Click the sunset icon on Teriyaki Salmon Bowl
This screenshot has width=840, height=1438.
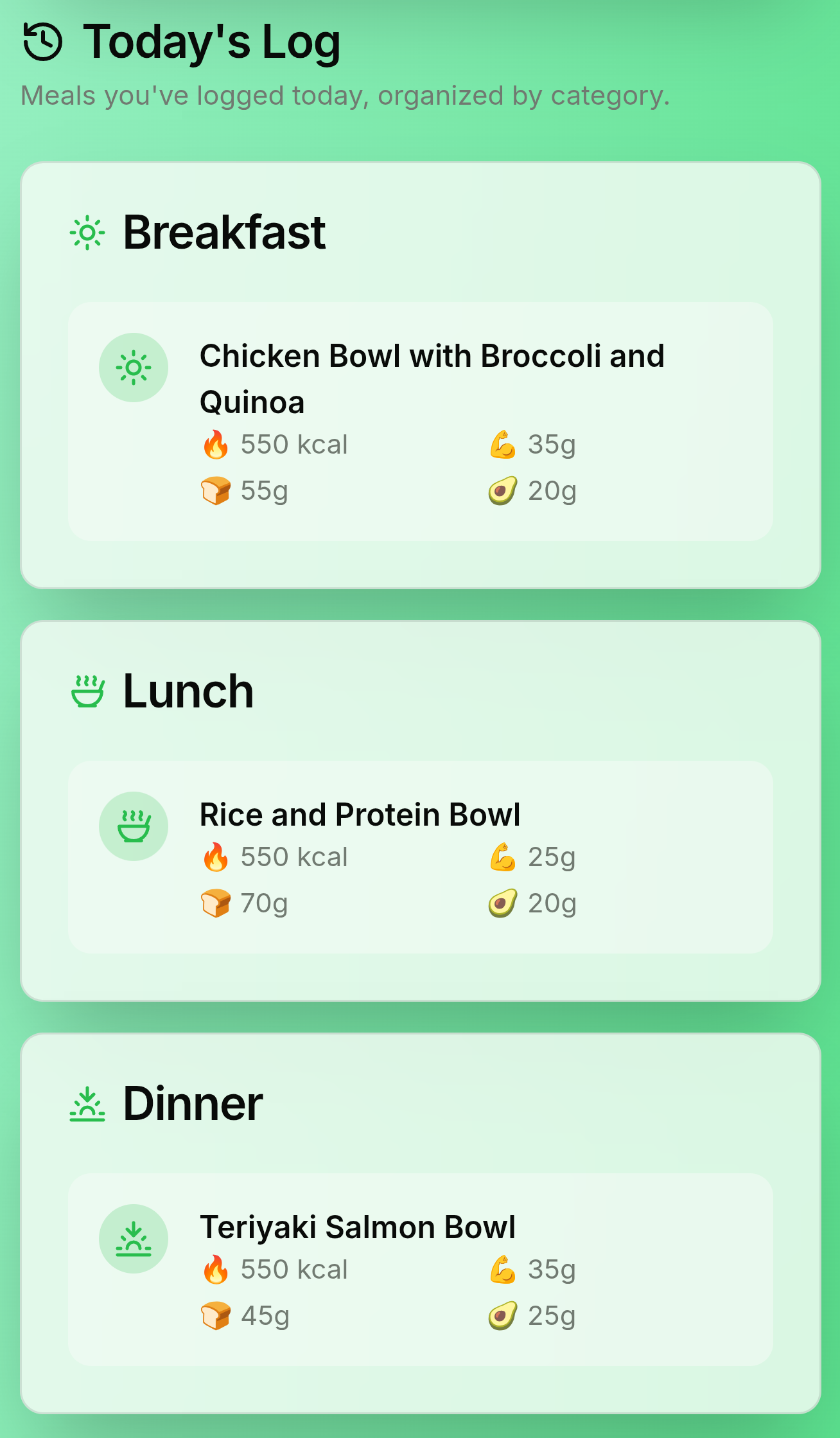pyautogui.click(x=134, y=1238)
